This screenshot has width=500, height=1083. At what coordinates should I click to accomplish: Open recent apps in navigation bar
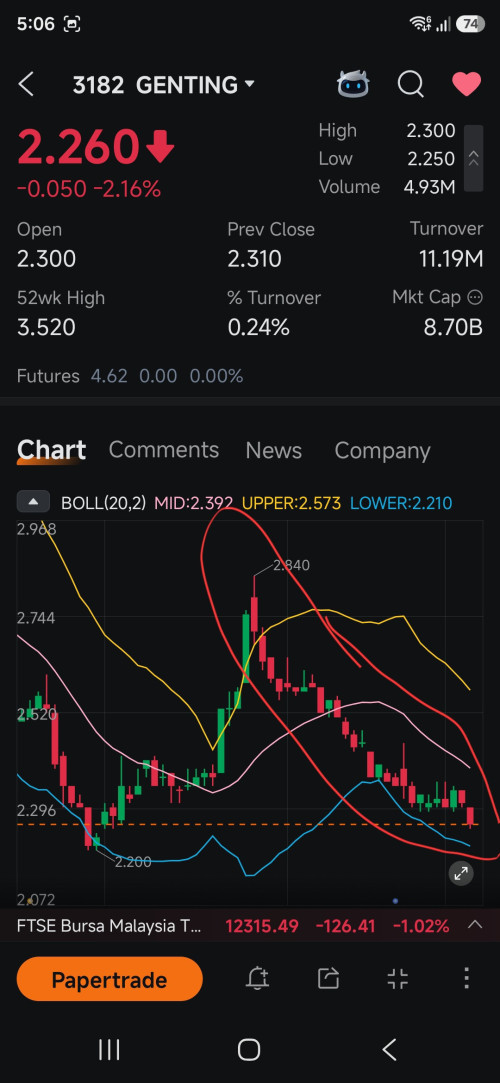click(x=109, y=1050)
